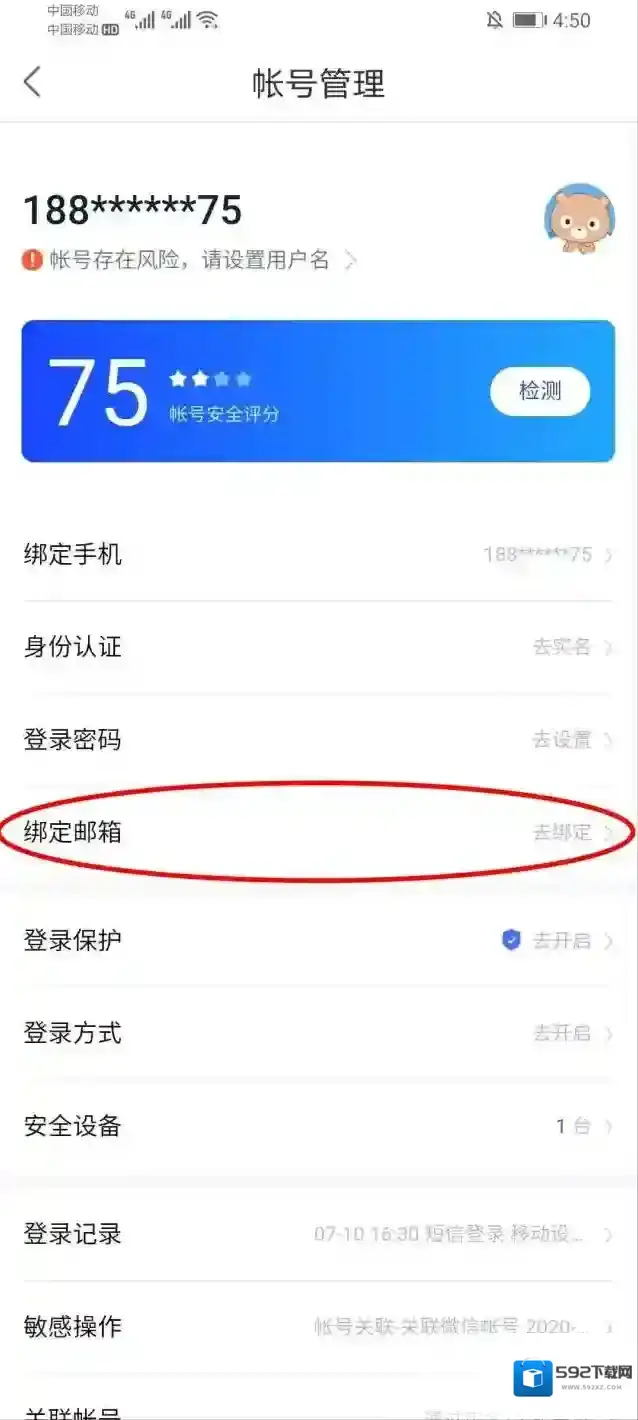Tap the bear profile avatar

point(579,219)
